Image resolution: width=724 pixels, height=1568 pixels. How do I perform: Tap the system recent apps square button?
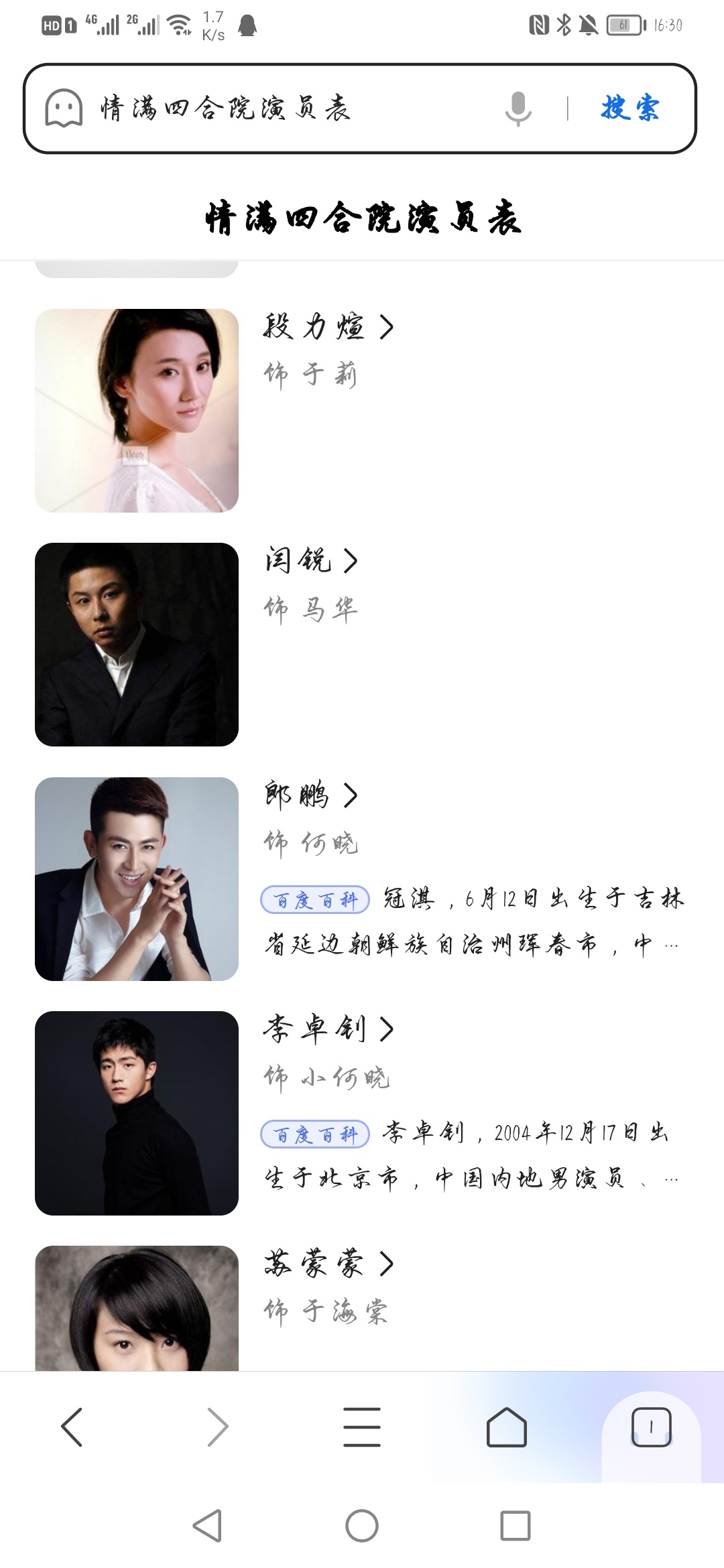[516, 1526]
